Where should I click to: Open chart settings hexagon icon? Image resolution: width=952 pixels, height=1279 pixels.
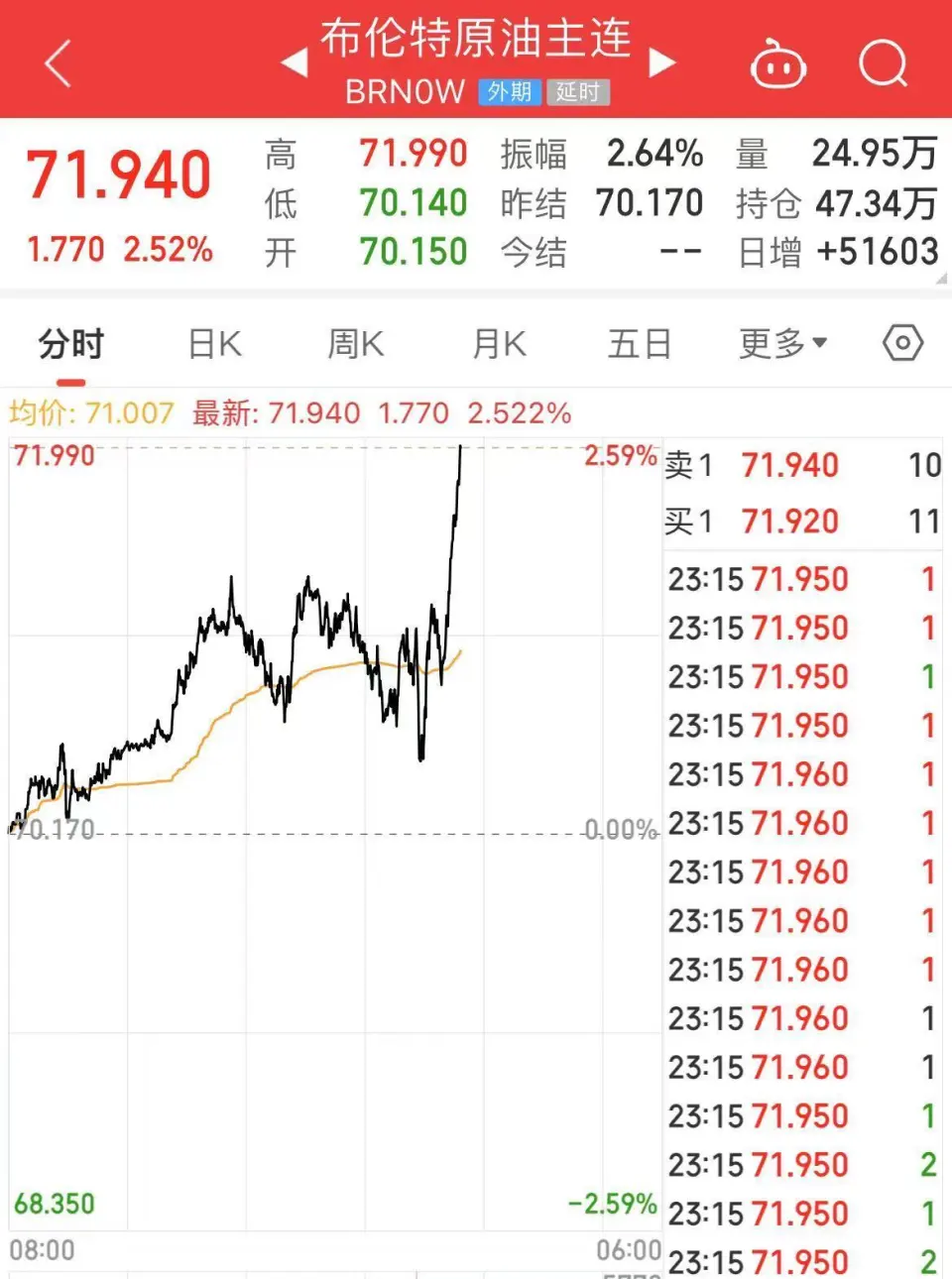tap(902, 344)
